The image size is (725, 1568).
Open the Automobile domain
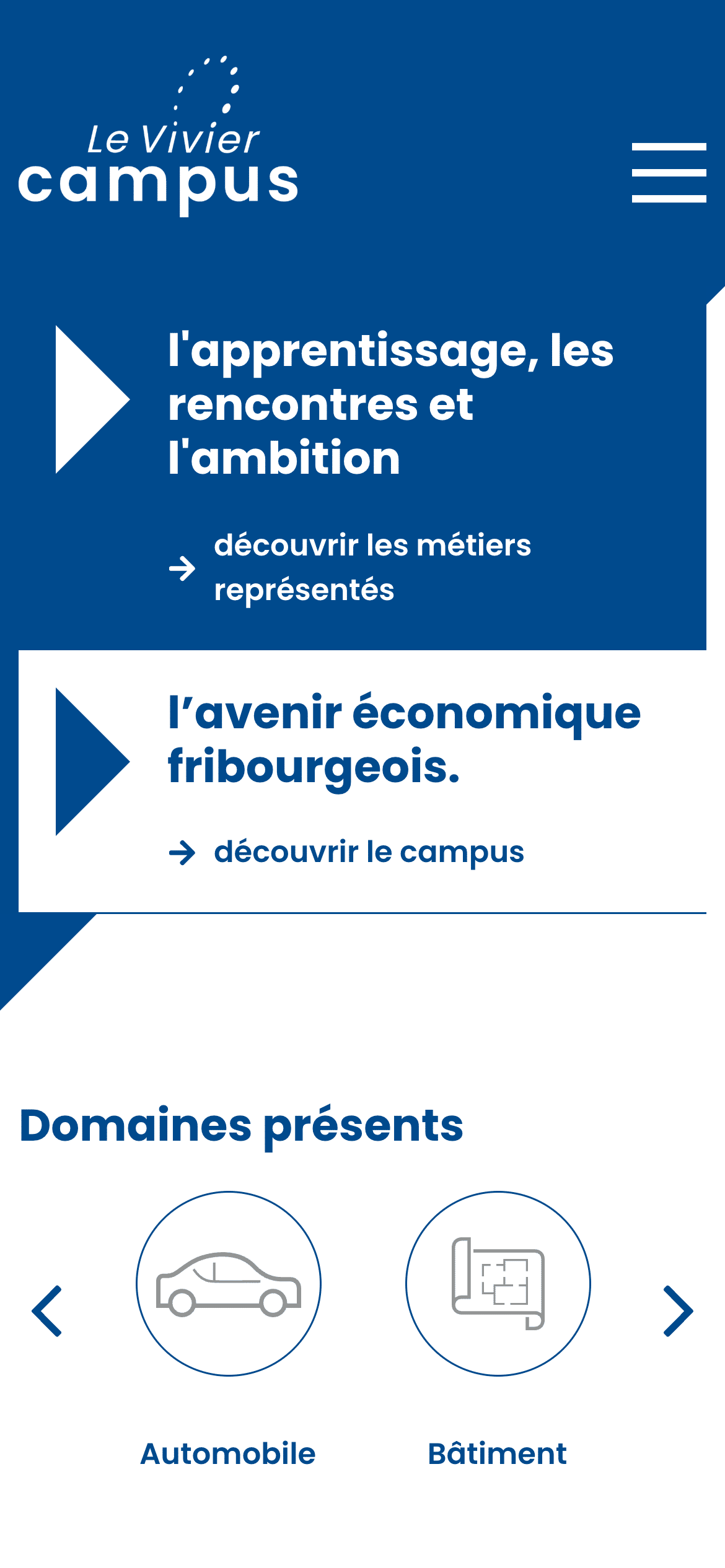(228, 1284)
